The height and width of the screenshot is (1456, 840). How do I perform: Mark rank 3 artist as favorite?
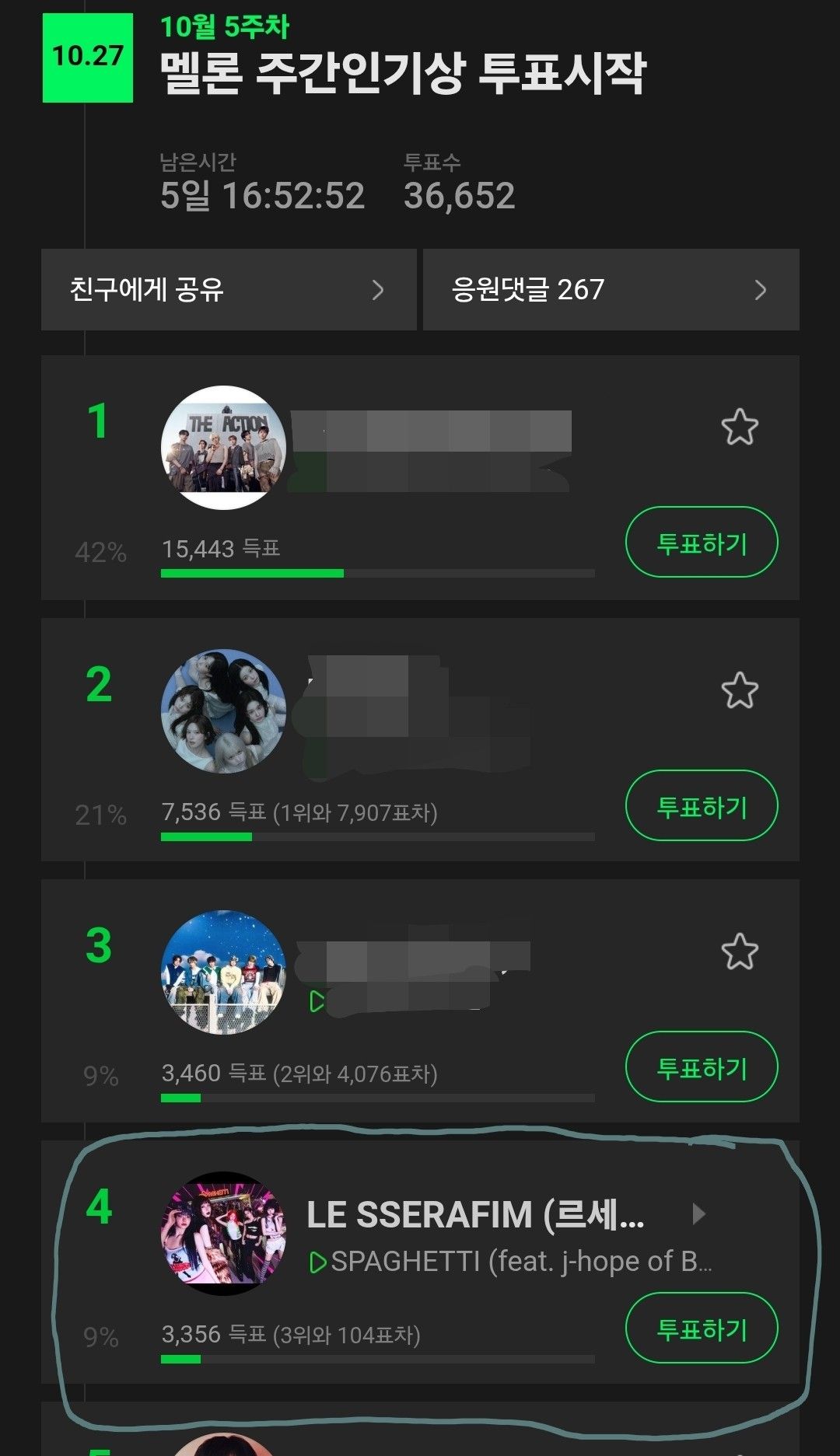(x=739, y=951)
